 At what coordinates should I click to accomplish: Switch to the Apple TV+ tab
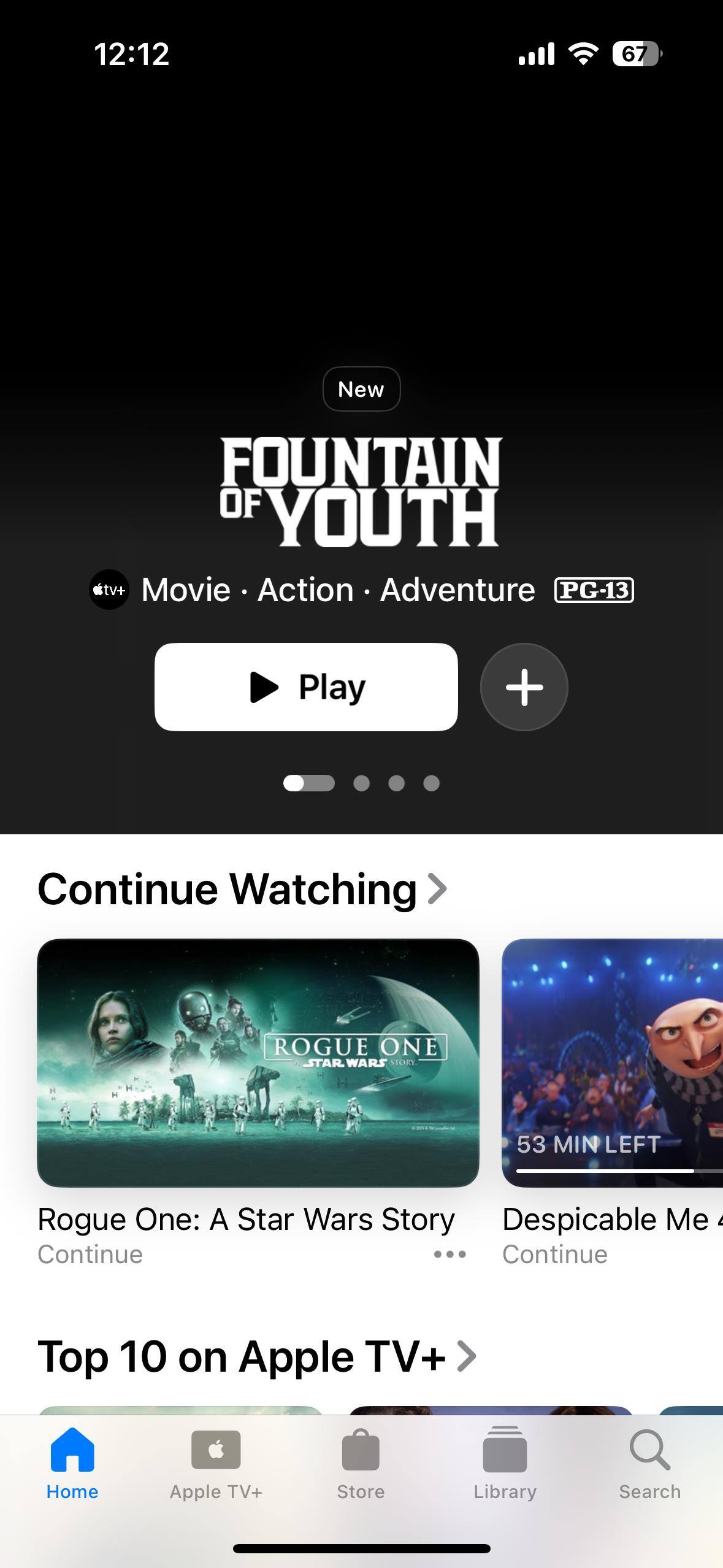(216, 1463)
